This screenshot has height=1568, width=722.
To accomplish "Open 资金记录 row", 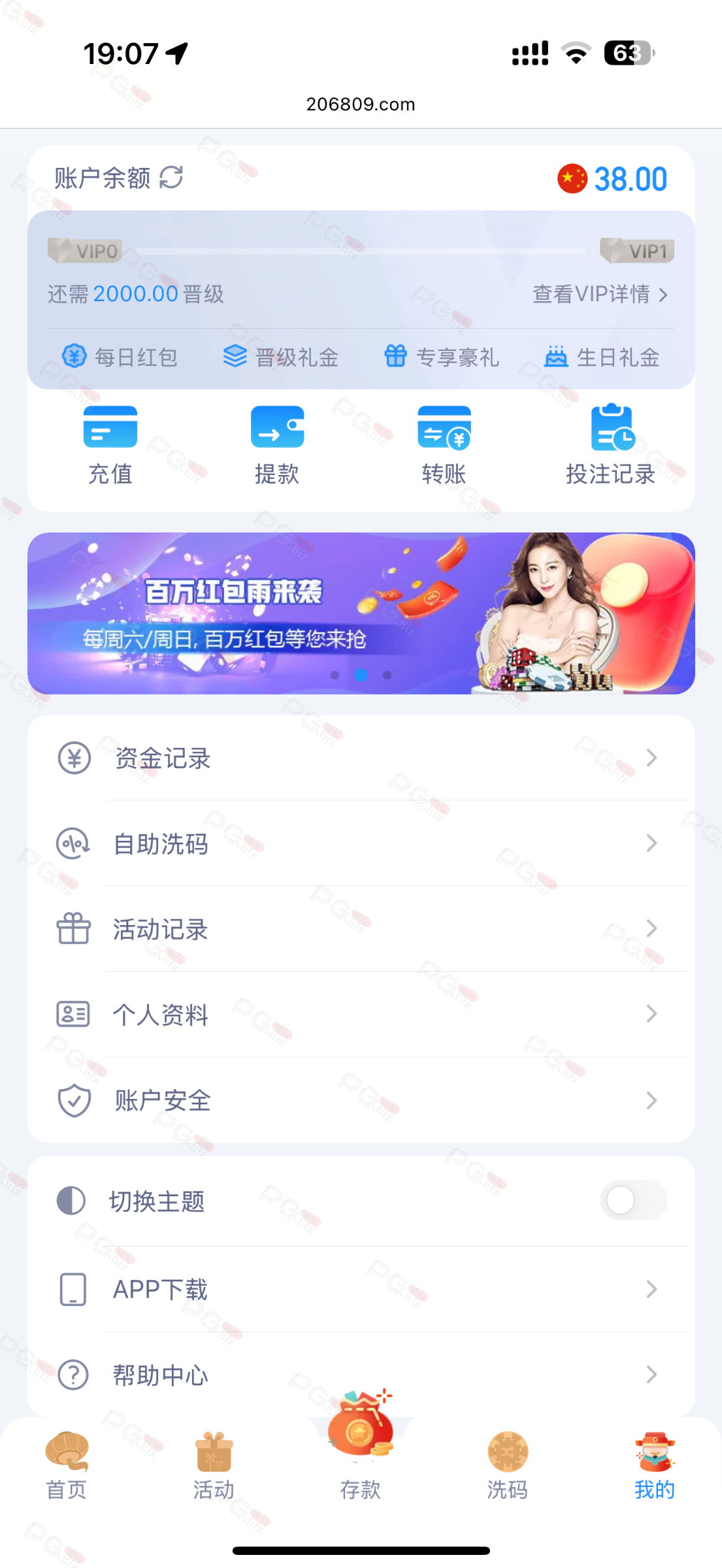I will click(x=361, y=758).
